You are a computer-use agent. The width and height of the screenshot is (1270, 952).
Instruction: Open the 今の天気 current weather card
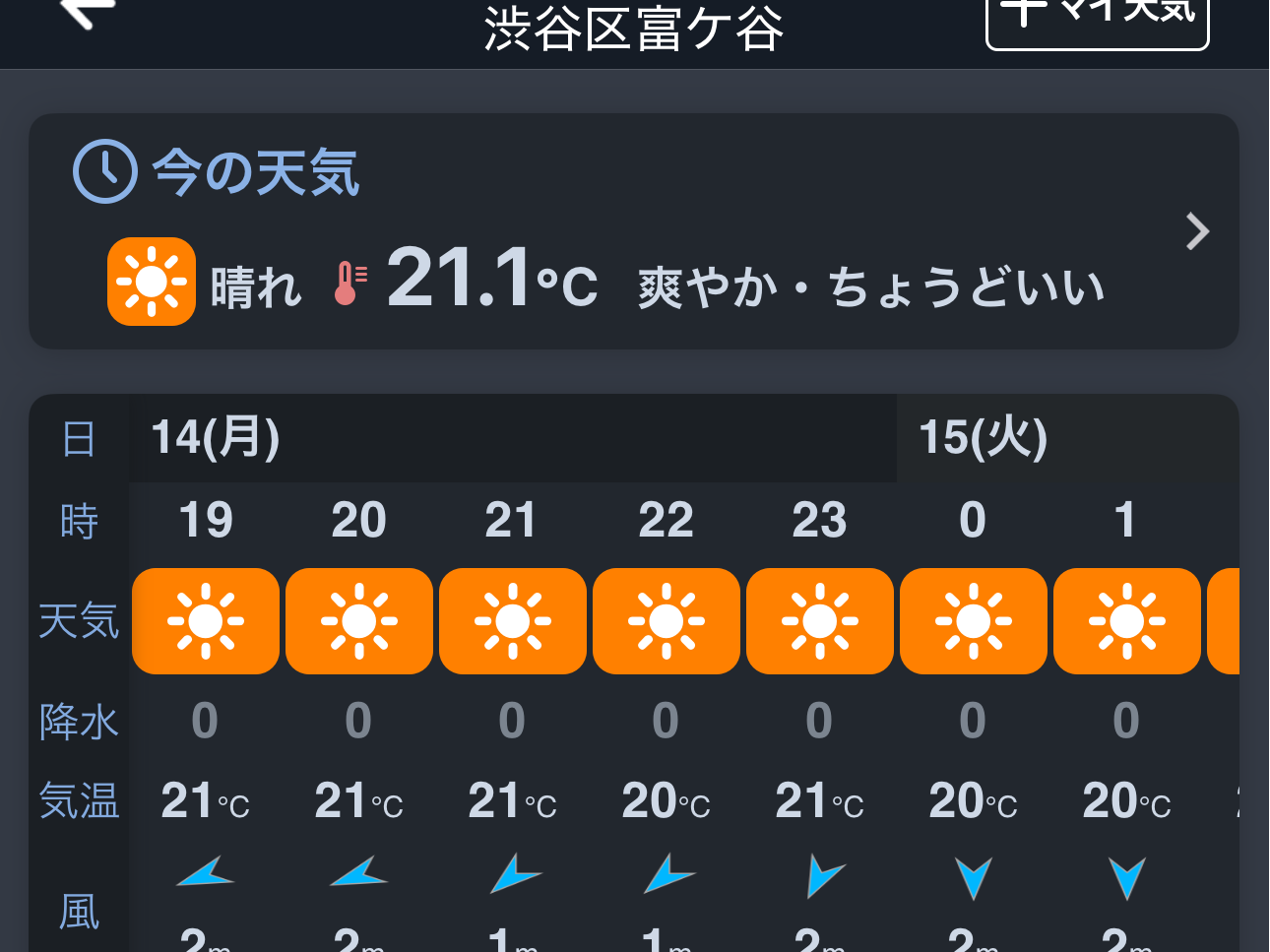[x=633, y=232]
